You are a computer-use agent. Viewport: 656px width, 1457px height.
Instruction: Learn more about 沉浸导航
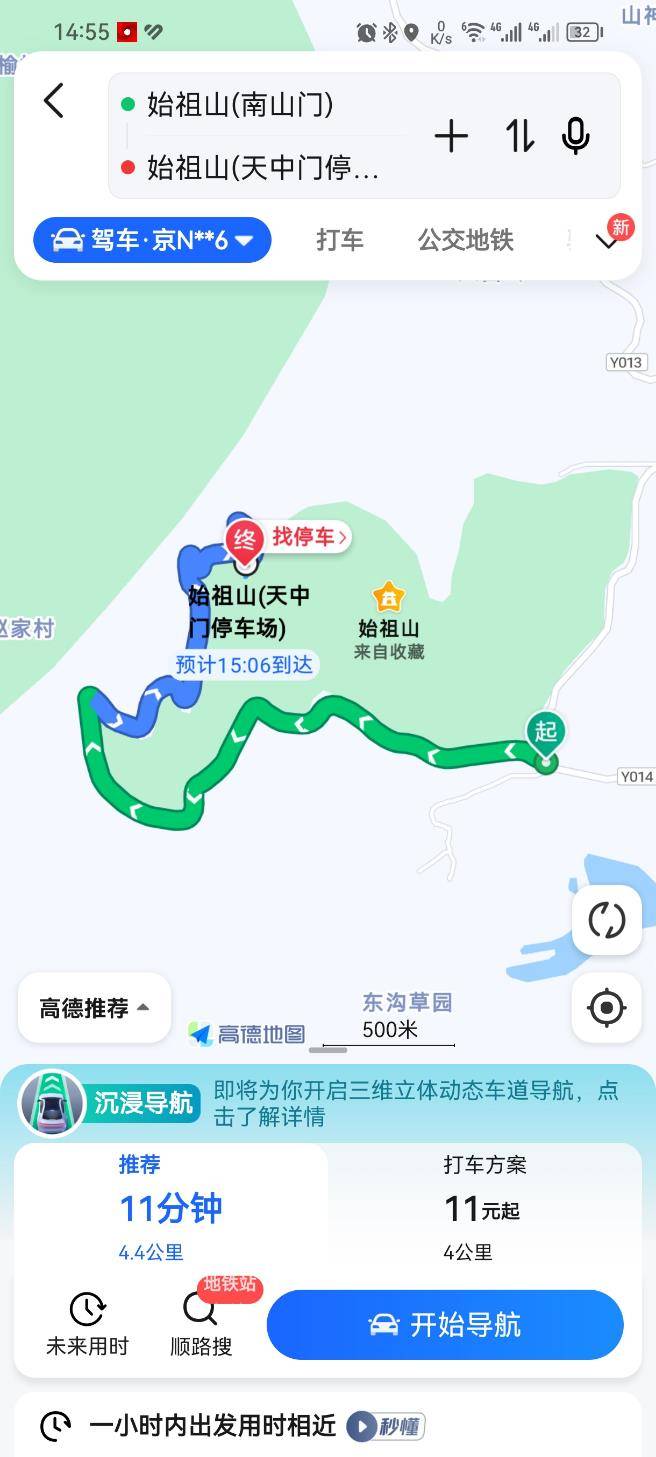(415, 1103)
